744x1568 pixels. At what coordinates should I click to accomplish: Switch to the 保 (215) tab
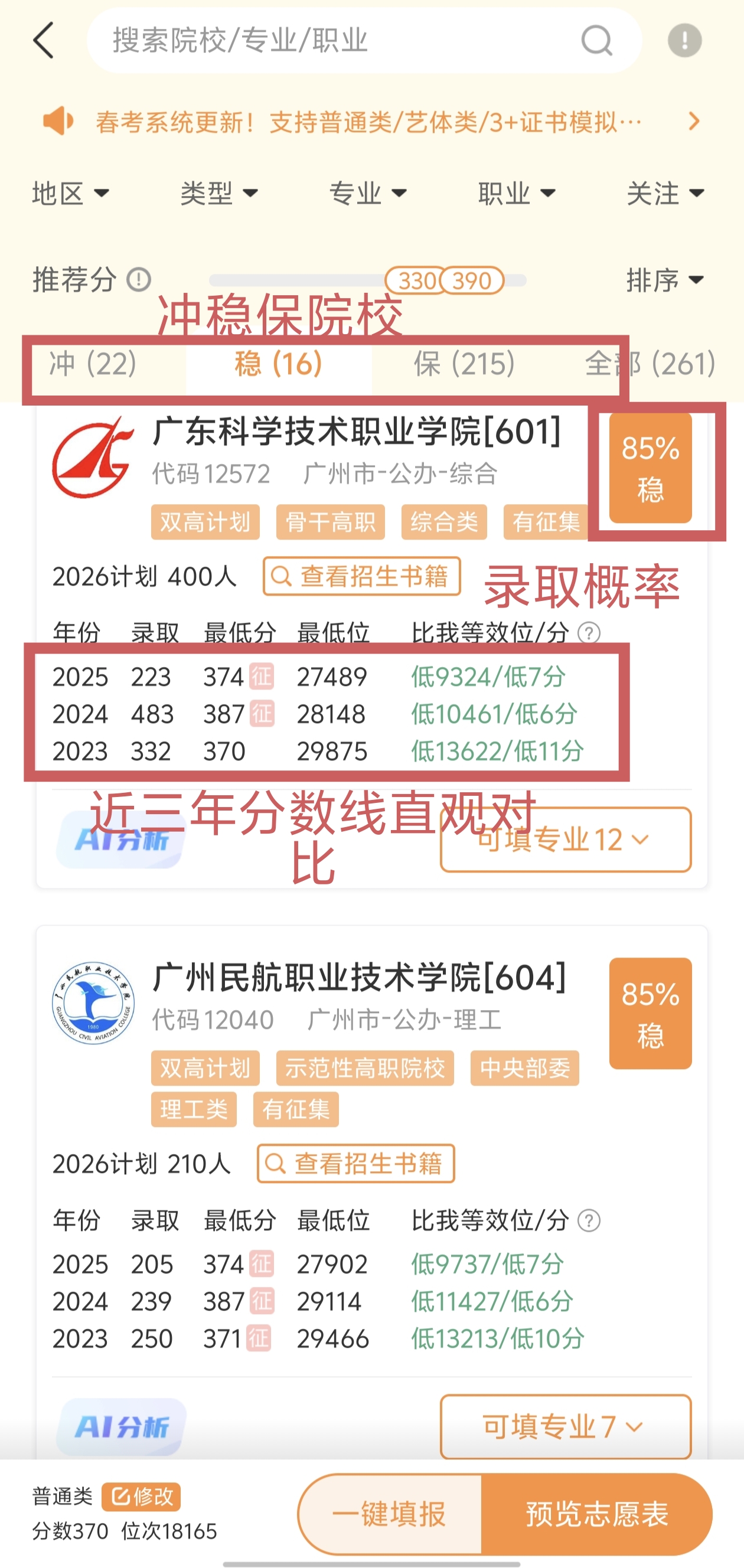click(464, 365)
